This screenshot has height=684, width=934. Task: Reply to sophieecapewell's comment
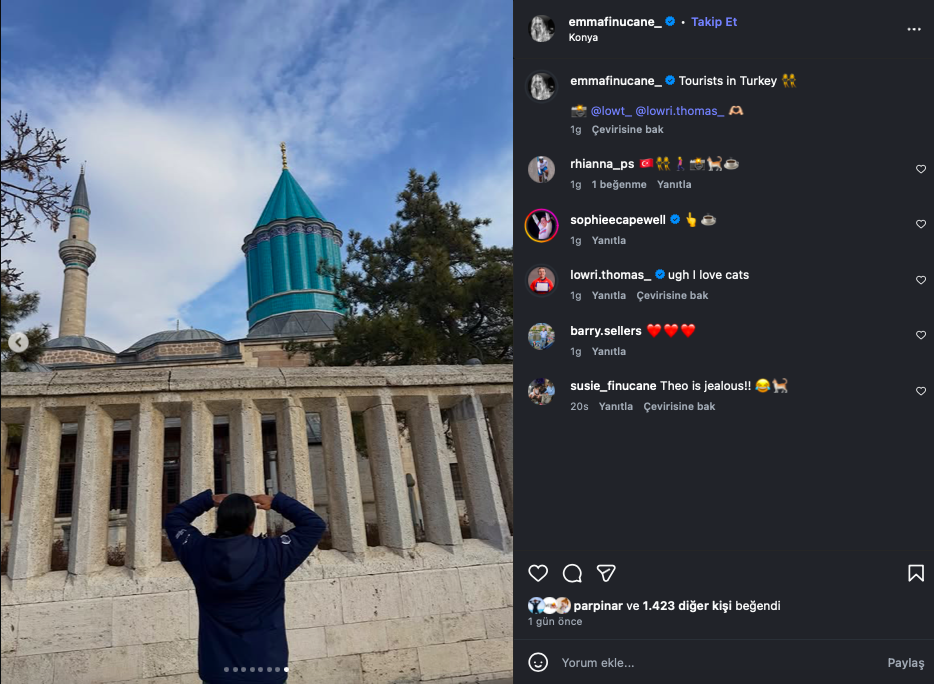[x=608, y=241]
